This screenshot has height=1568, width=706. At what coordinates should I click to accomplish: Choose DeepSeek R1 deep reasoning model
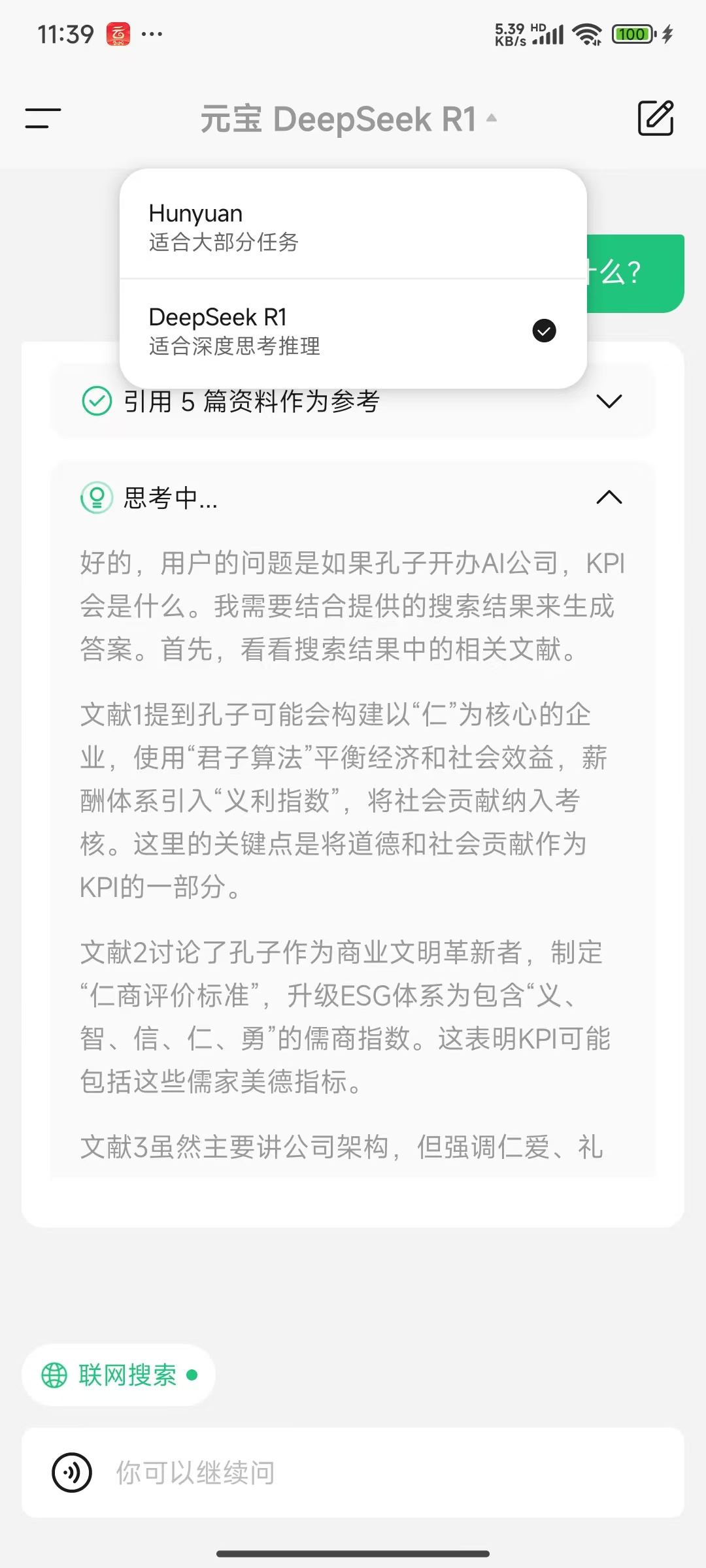click(353, 331)
